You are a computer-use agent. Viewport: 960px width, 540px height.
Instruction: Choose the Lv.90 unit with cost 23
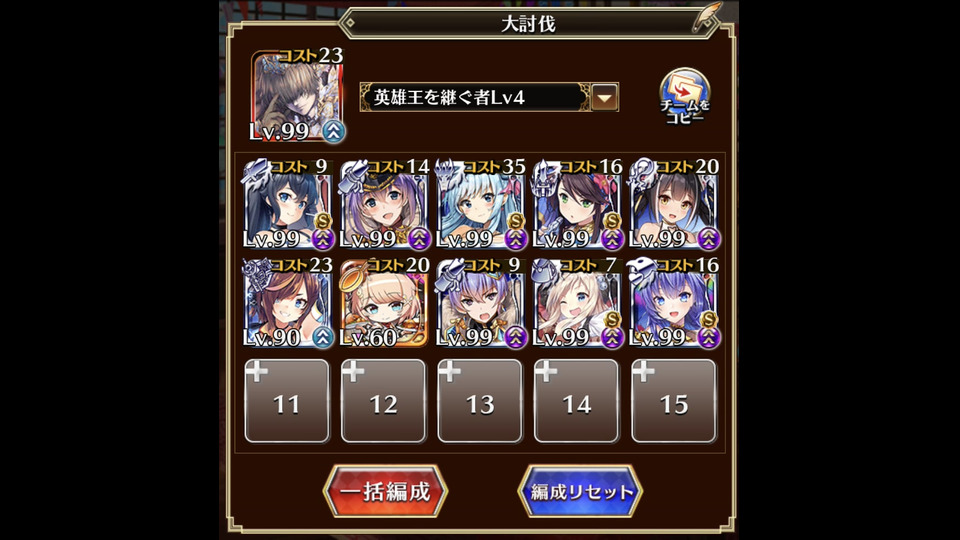[287, 303]
